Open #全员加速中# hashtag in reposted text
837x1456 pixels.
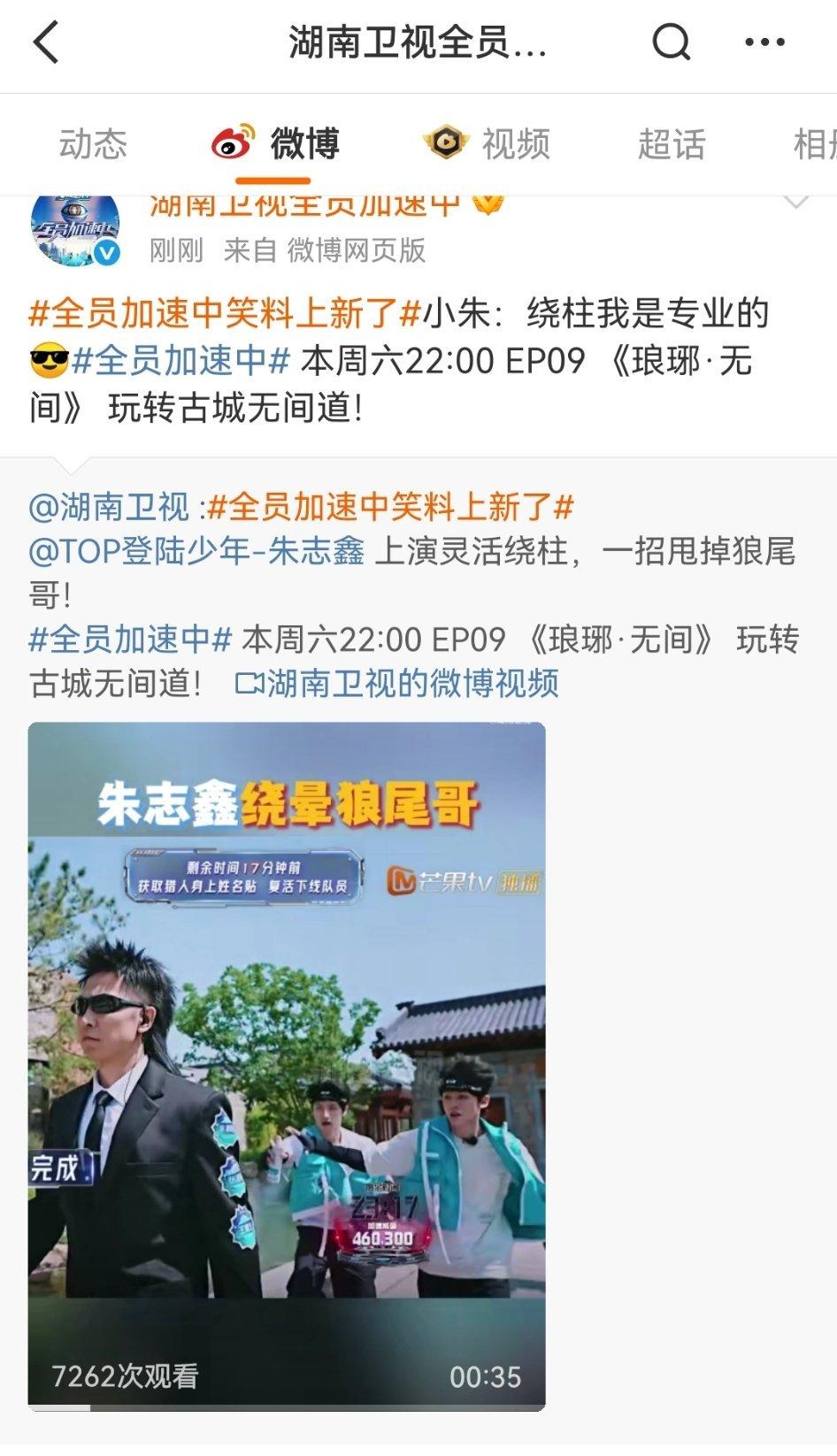(x=130, y=640)
